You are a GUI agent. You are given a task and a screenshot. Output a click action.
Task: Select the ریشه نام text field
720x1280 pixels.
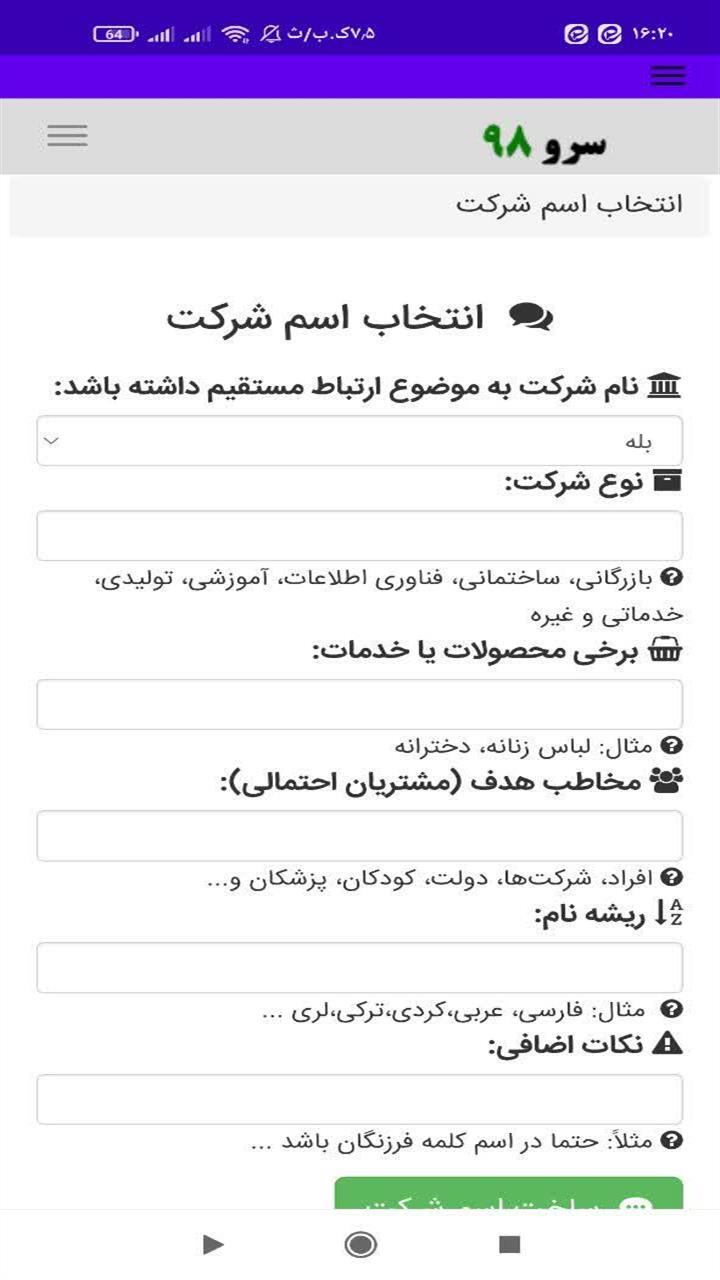tap(360, 967)
